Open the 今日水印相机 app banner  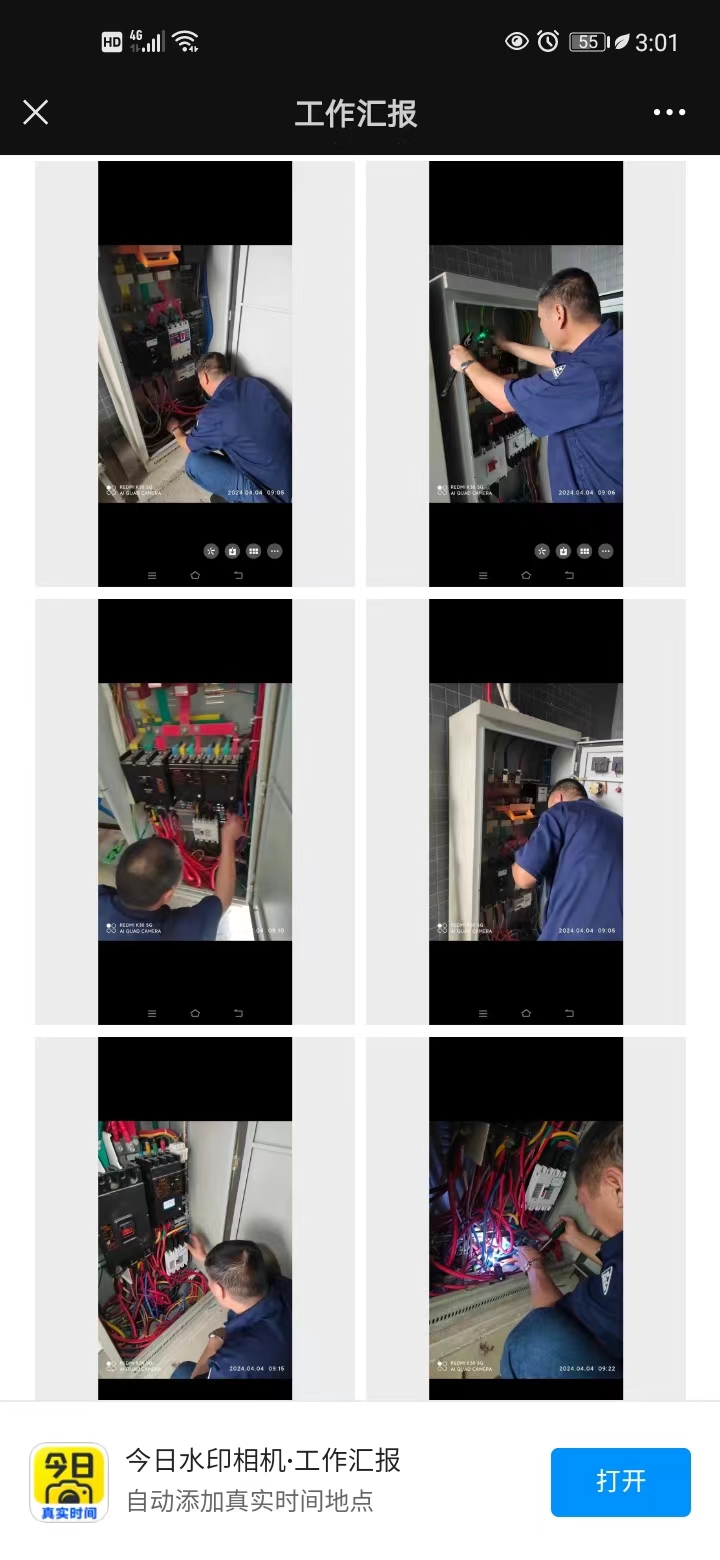(262, 1481)
